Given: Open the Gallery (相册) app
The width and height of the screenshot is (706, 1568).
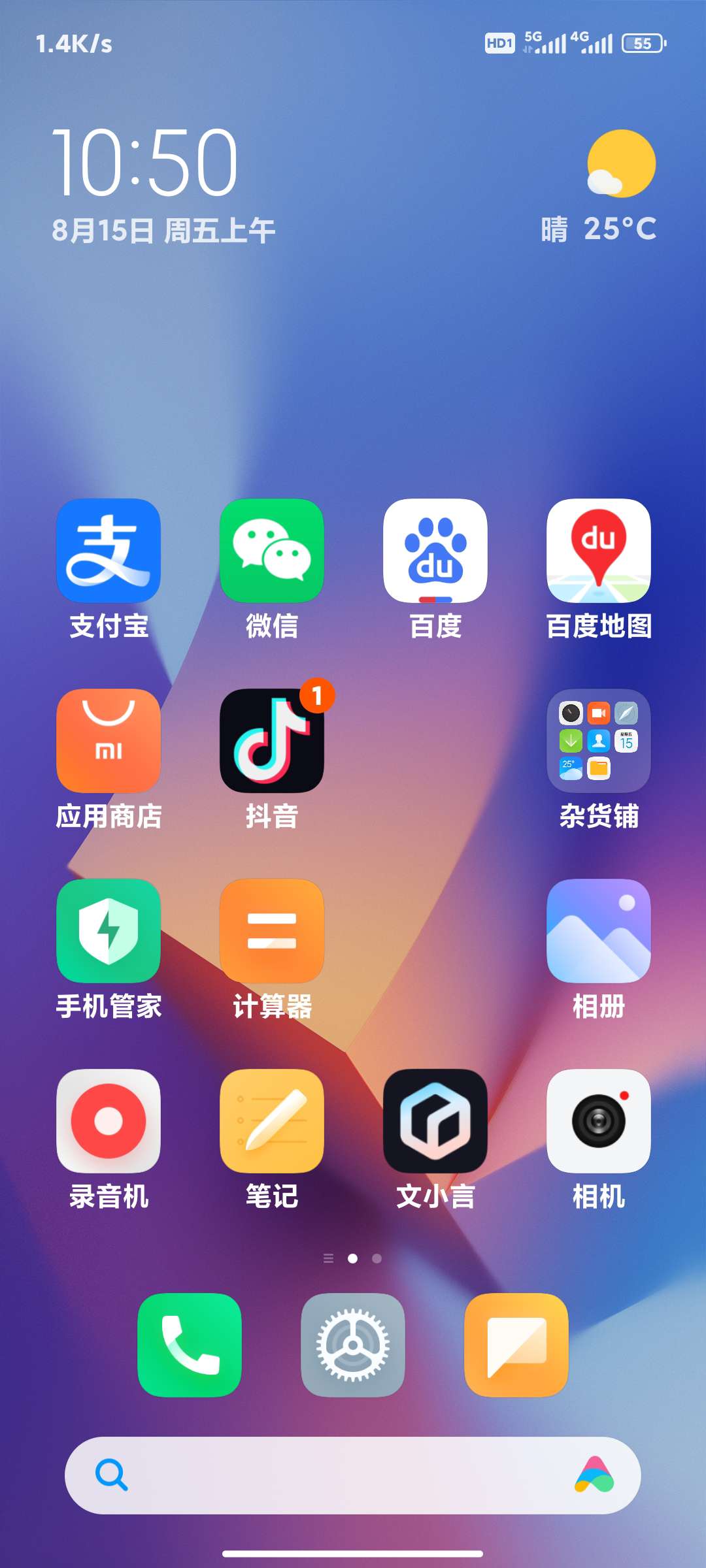Looking at the screenshot, I should (x=599, y=931).
